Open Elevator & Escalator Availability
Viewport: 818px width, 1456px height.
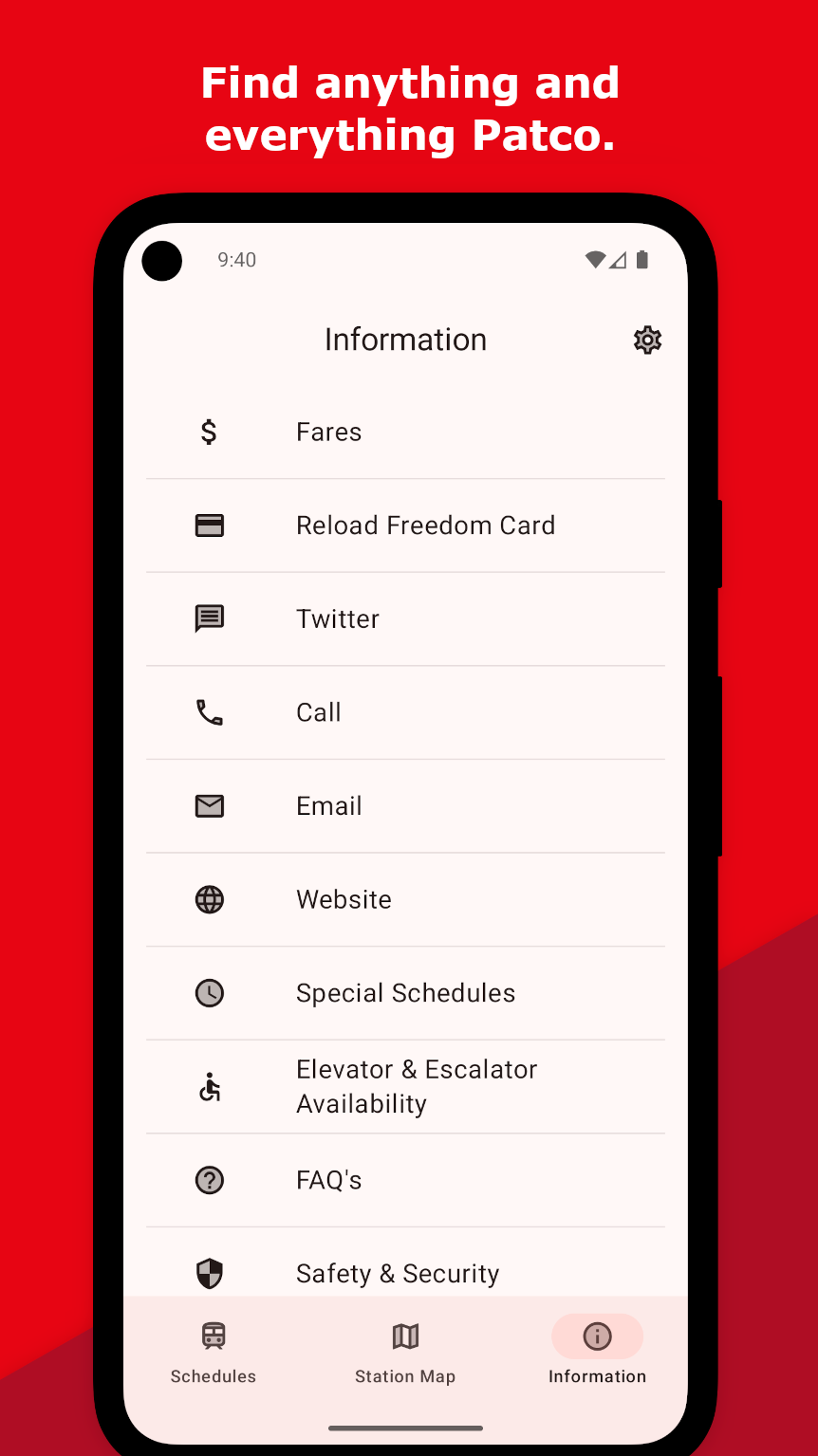418,1086
